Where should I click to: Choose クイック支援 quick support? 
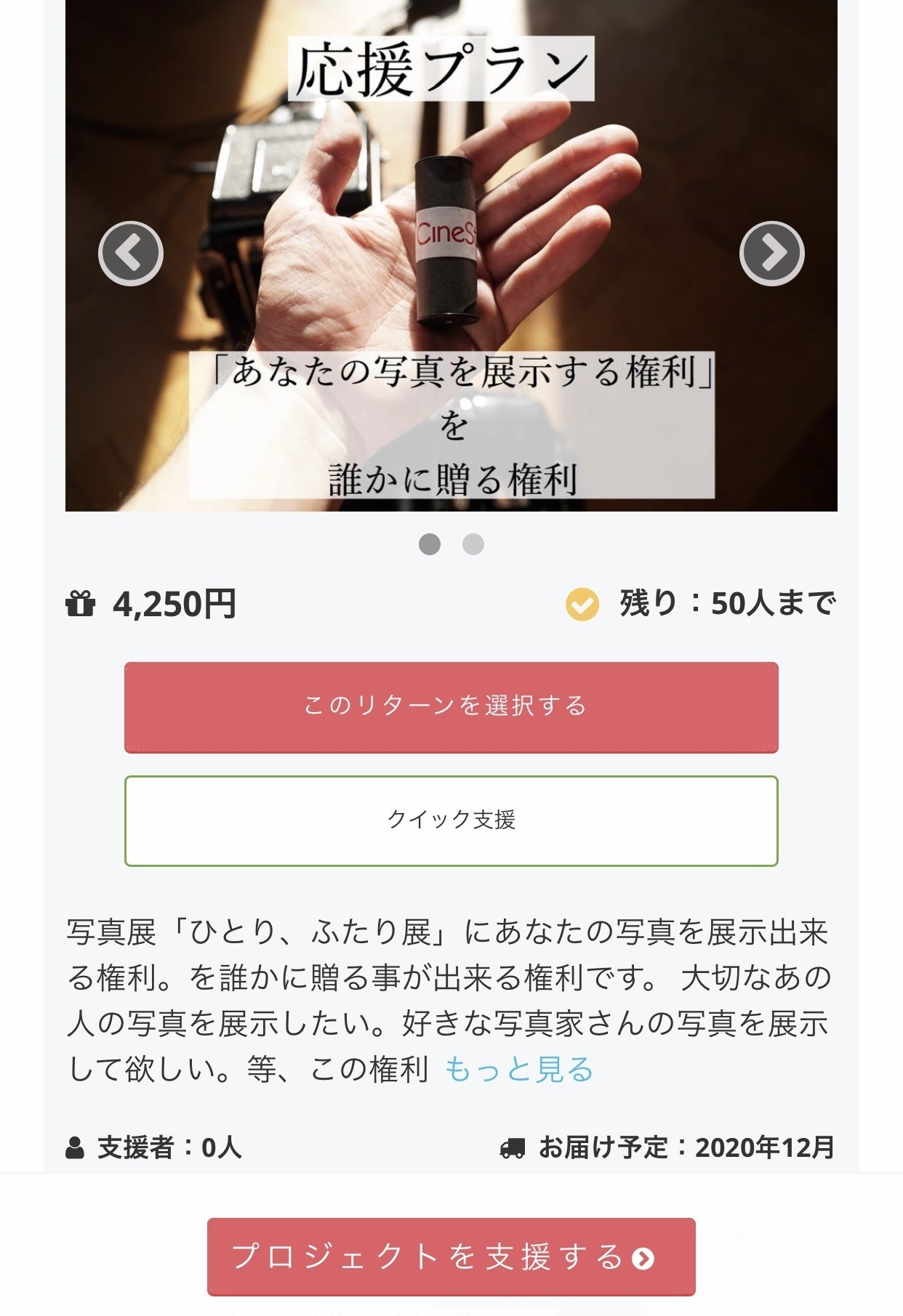451,821
